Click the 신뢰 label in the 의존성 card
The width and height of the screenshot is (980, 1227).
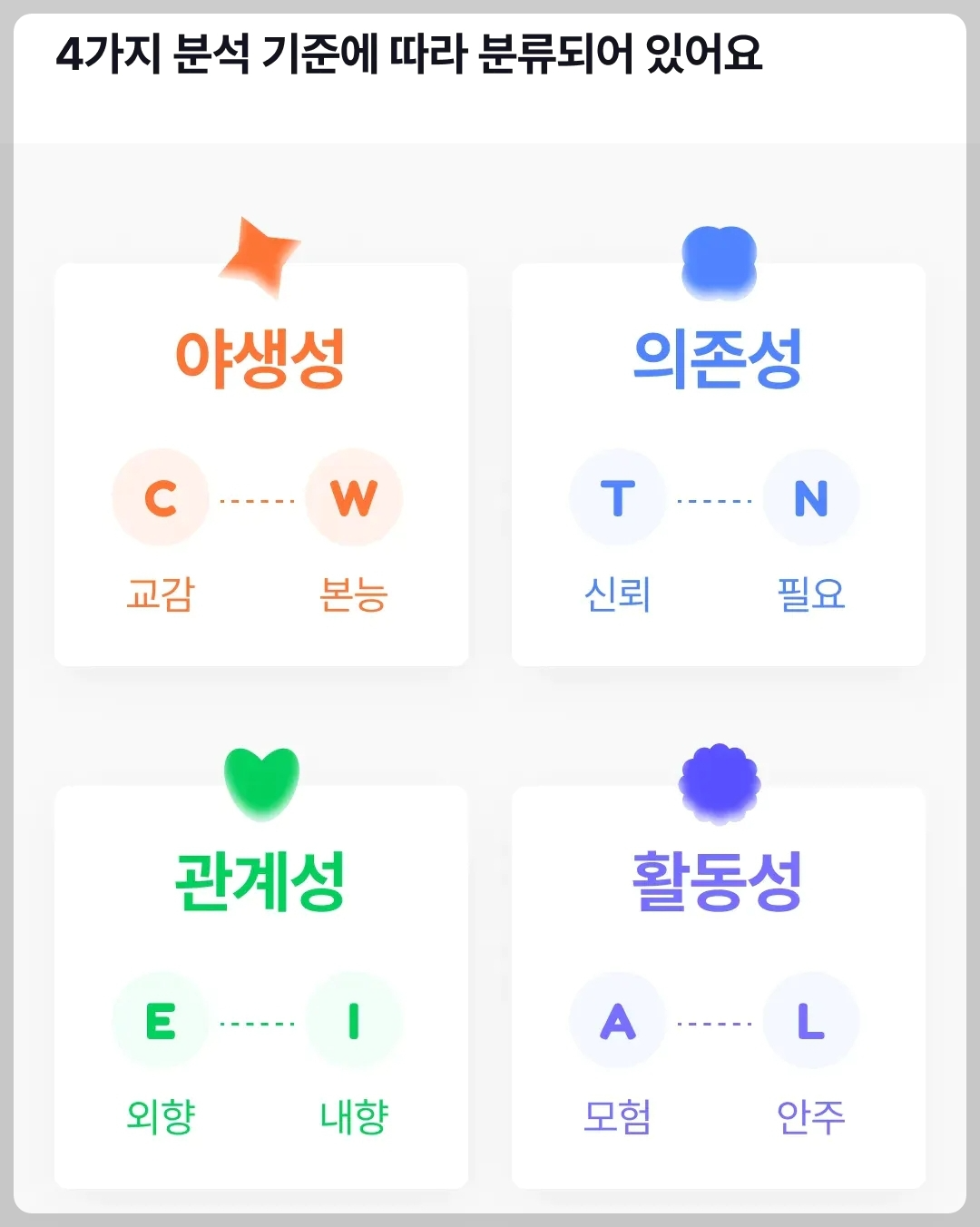tap(617, 593)
